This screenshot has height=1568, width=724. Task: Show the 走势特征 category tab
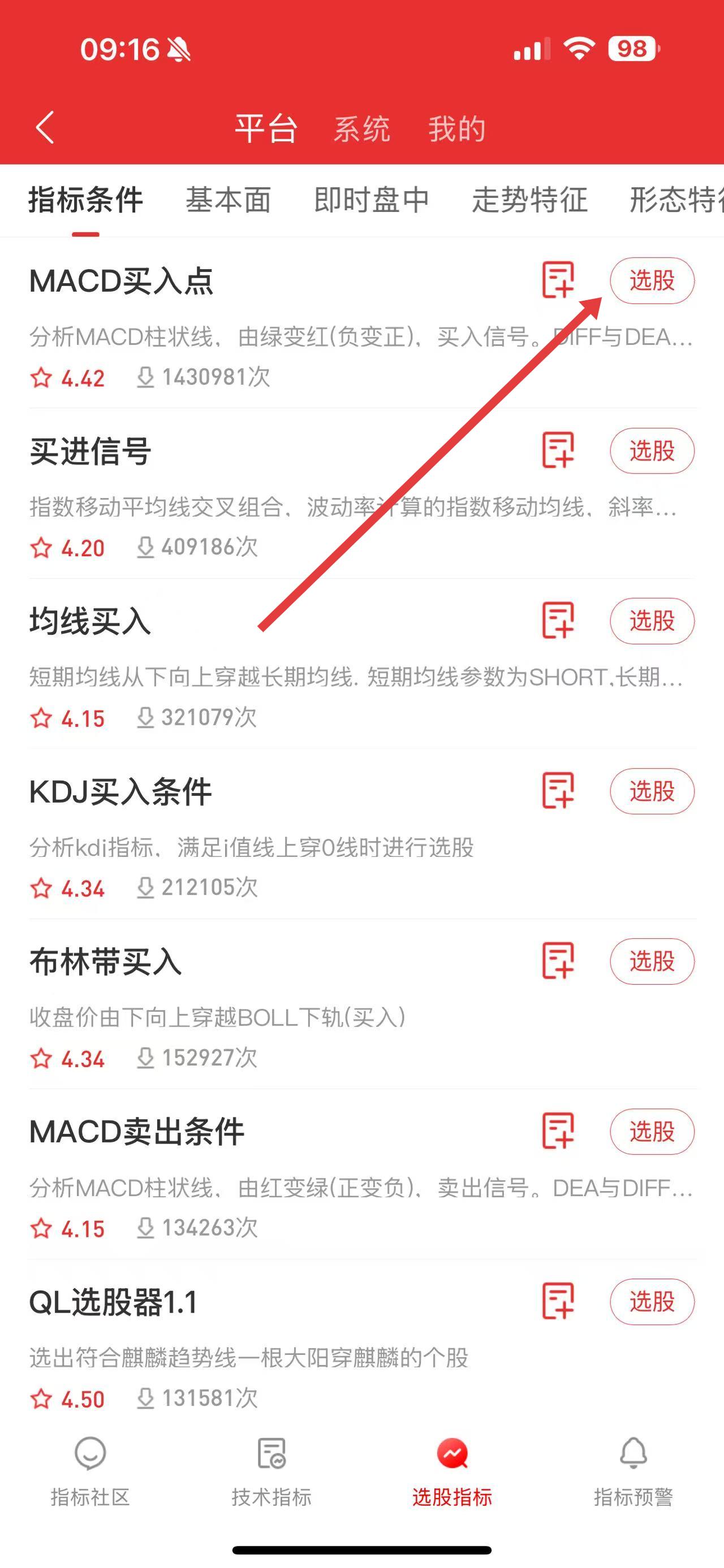tap(530, 200)
